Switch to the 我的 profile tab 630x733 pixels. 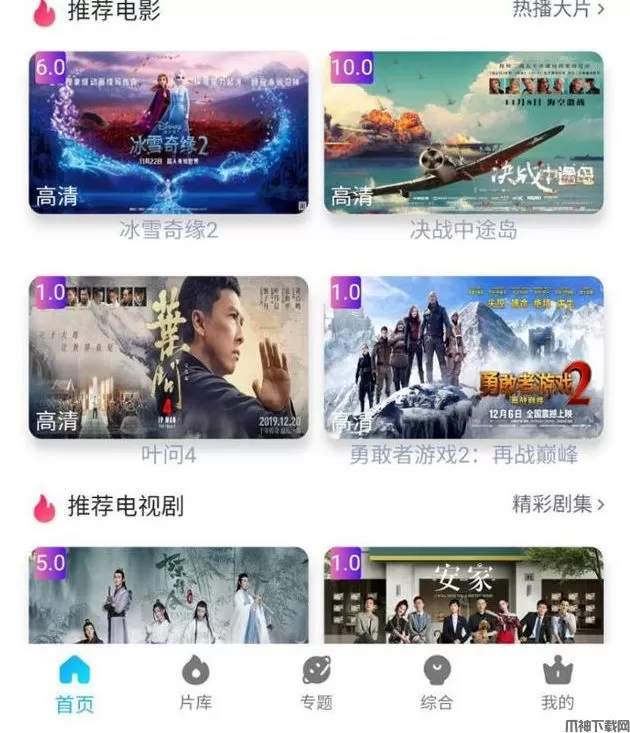click(x=557, y=684)
